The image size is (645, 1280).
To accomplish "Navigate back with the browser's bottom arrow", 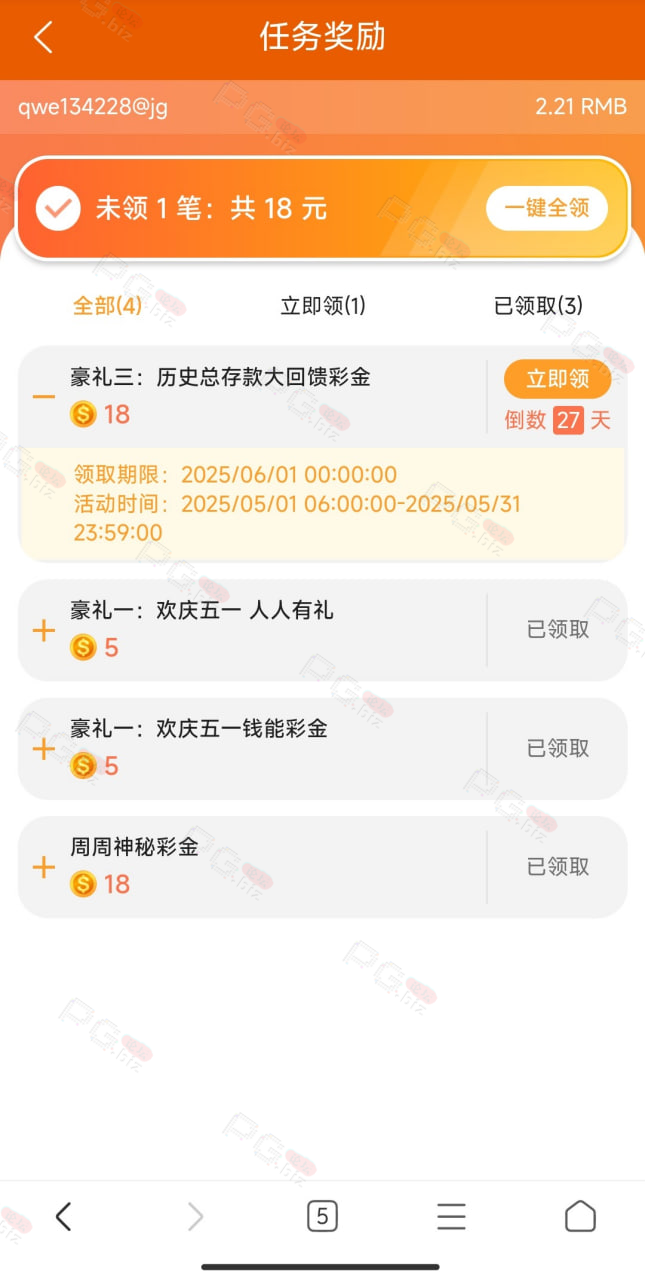I will [64, 1216].
